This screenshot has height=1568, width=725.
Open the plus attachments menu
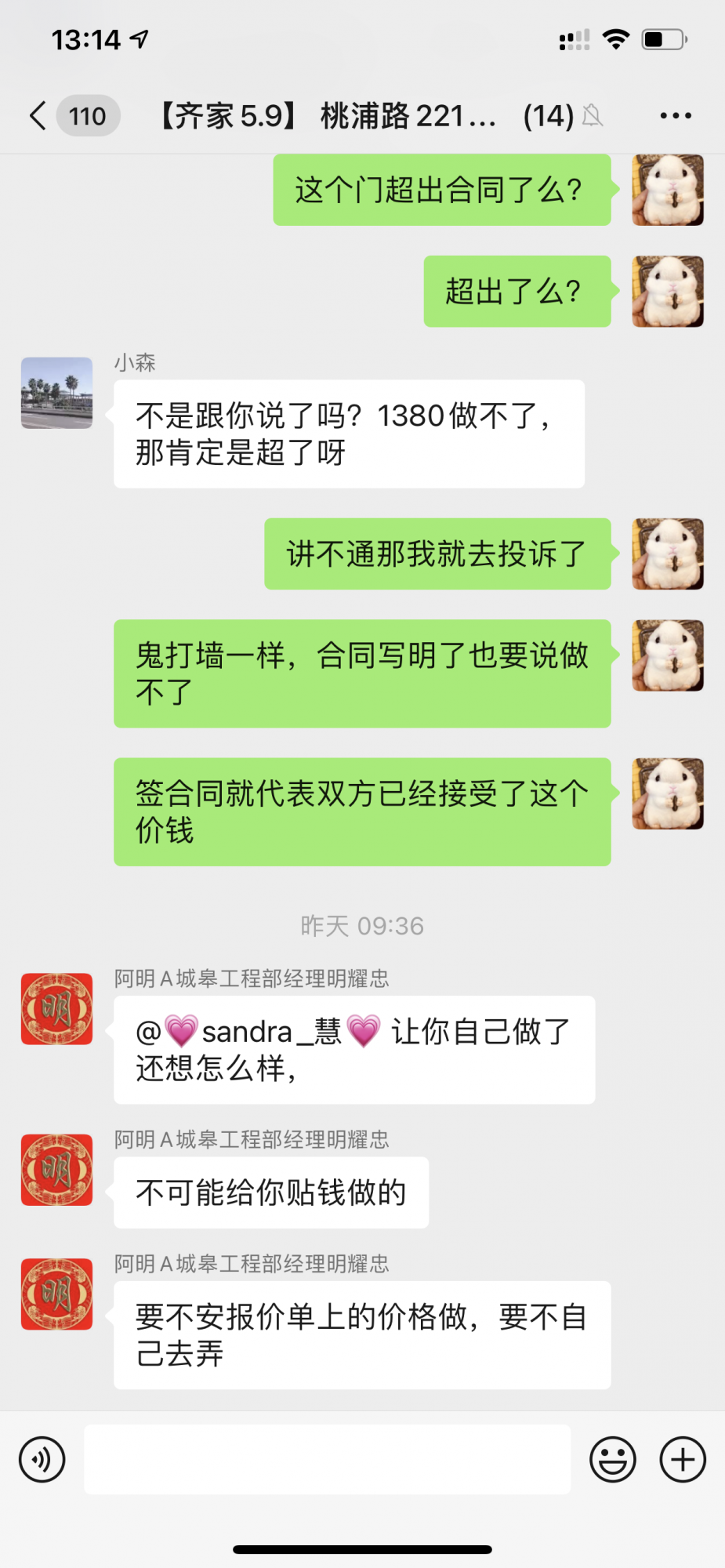click(x=682, y=1459)
